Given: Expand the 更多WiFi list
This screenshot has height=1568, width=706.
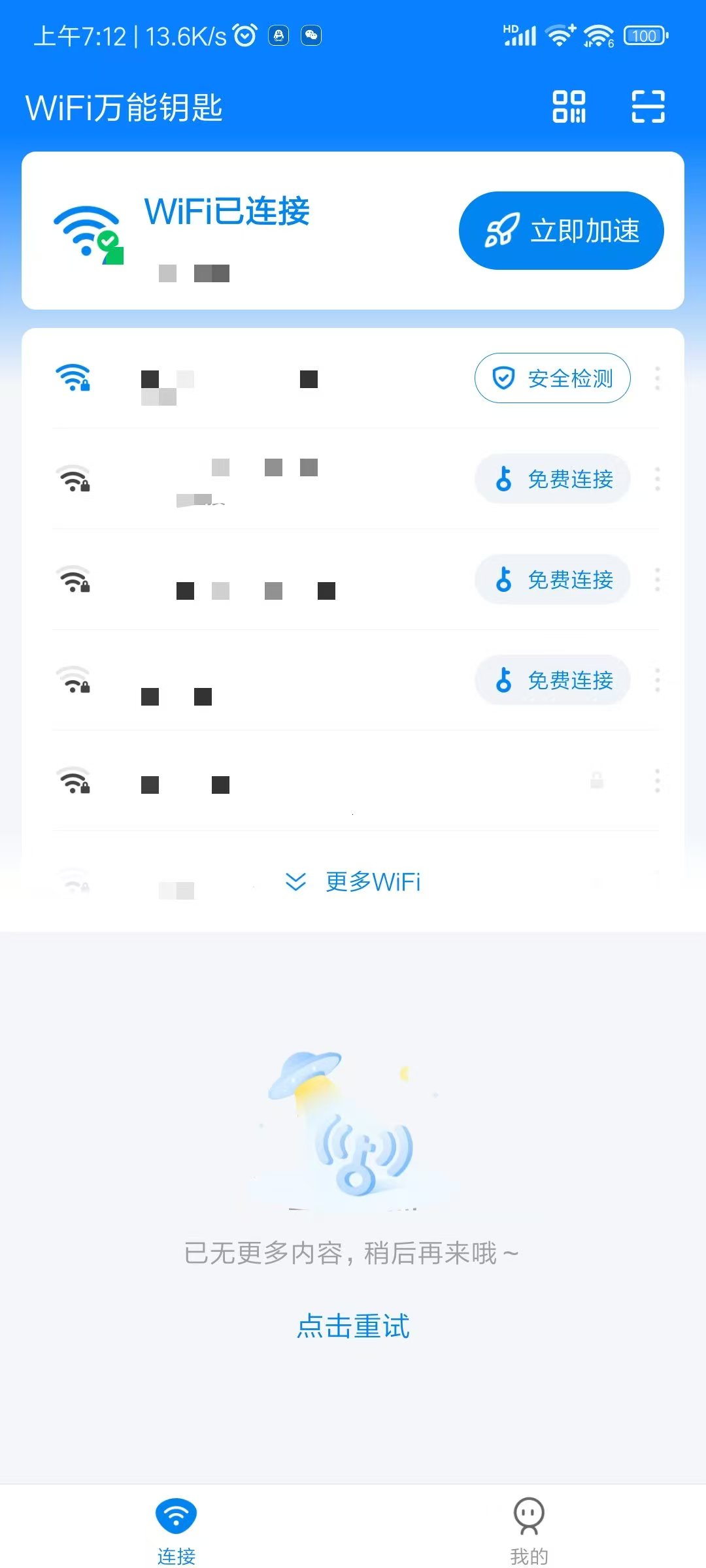Looking at the screenshot, I should [x=353, y=882].
